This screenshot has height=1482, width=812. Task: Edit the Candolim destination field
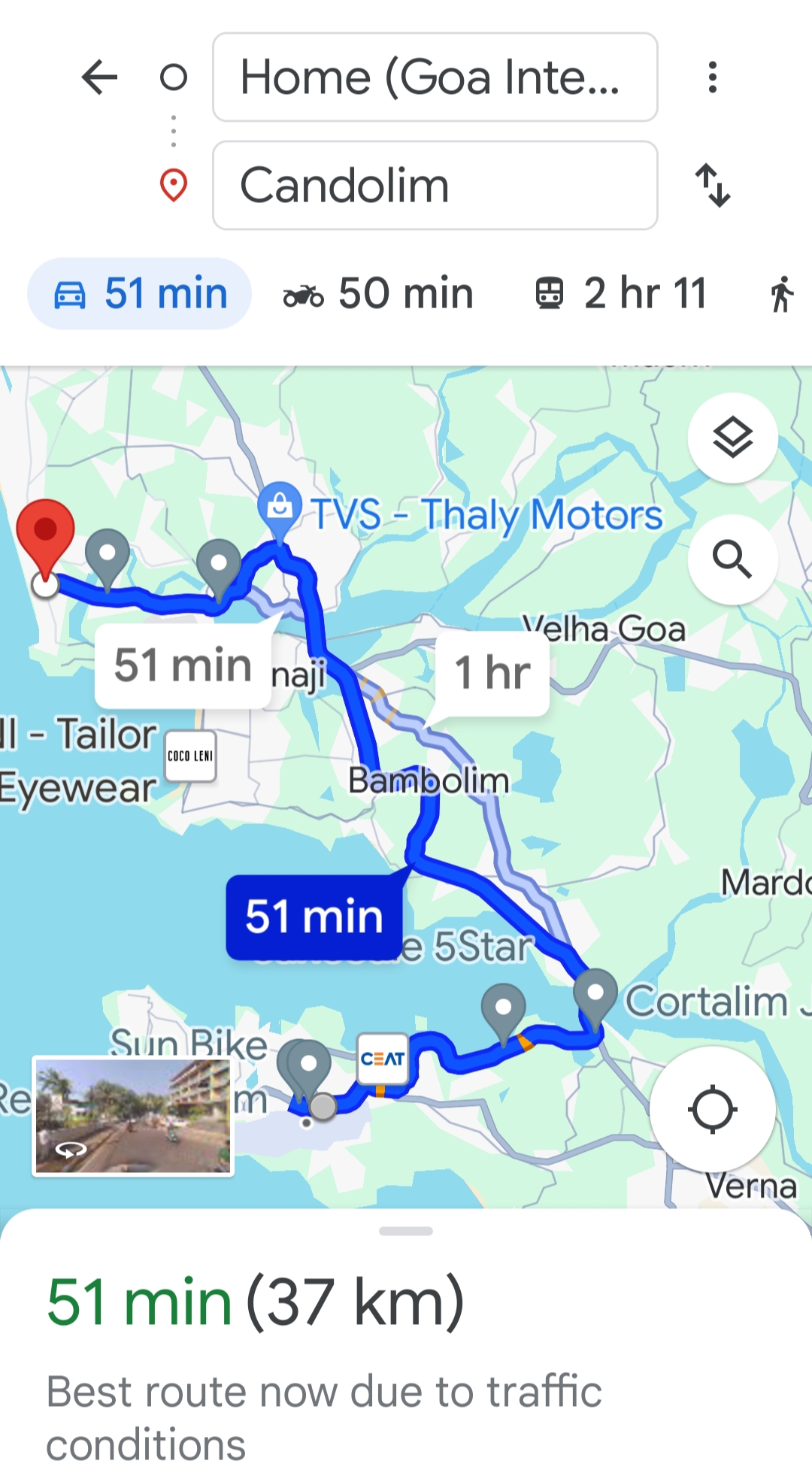435,186
